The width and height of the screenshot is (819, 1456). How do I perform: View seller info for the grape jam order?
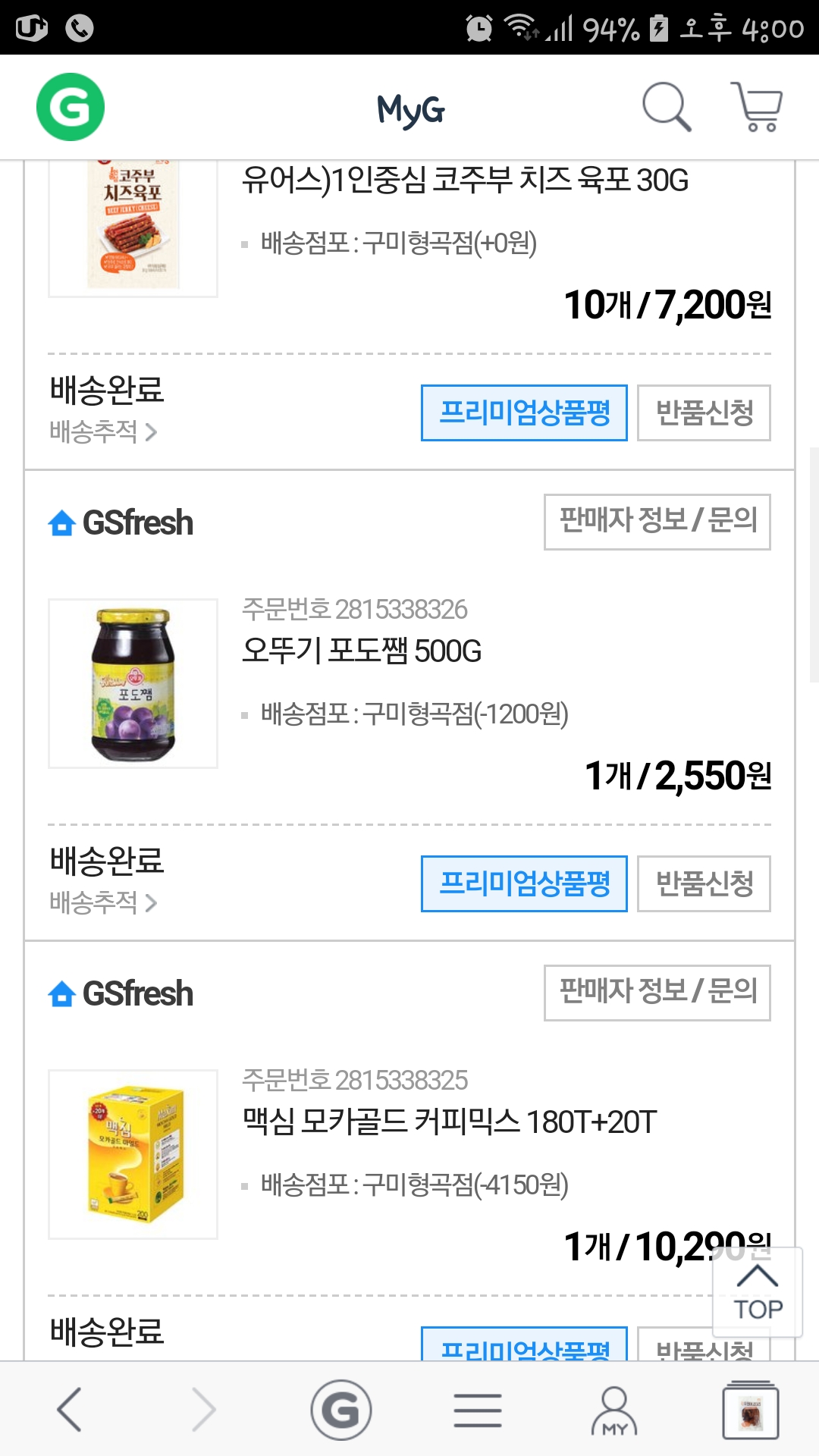click(x=657, y=522)
